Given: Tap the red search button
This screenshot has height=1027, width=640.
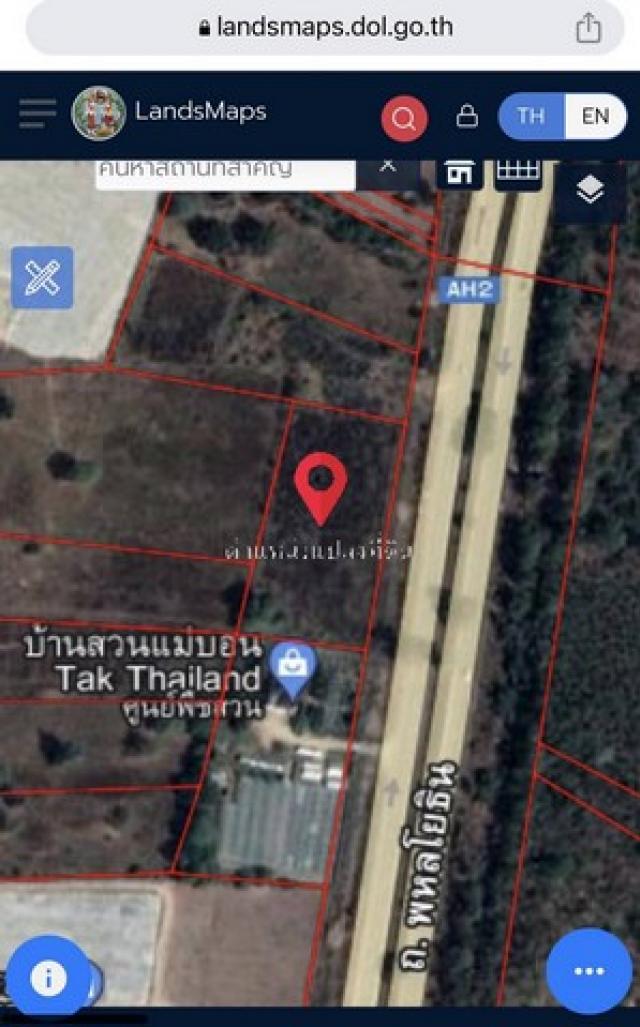Looking at the screenshot, I should [404, 118].
